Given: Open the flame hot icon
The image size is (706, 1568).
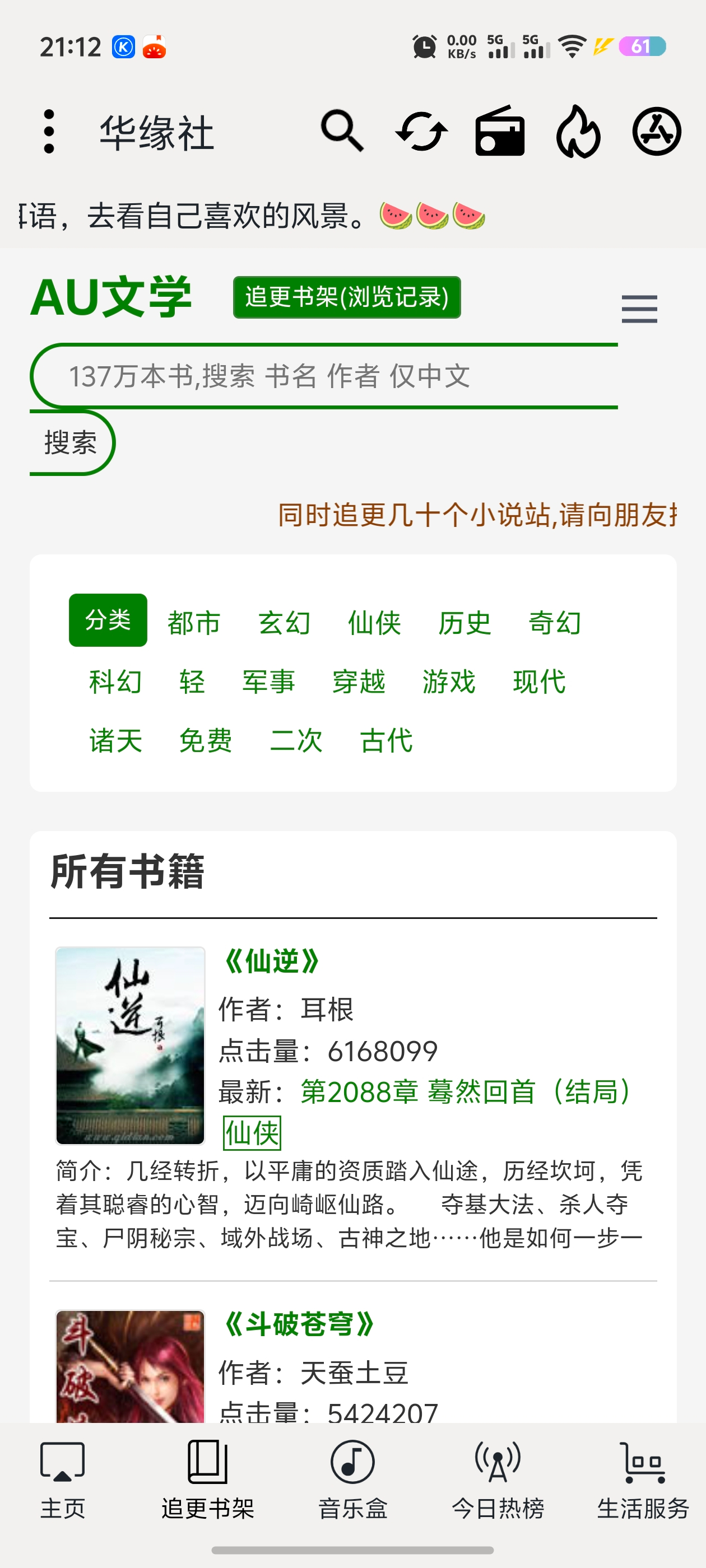Looking at the screenshot, I should tap(578, 131).
